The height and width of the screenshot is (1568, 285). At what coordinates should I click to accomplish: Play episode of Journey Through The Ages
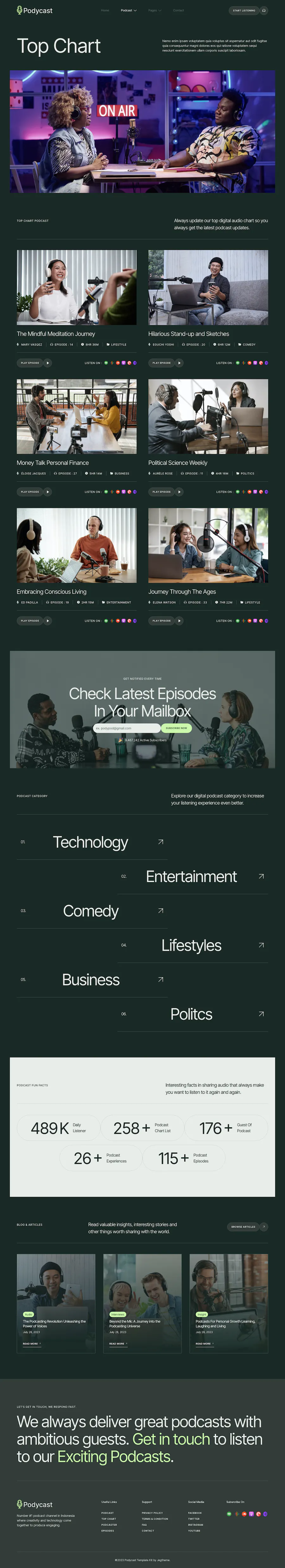pos(166,621)
